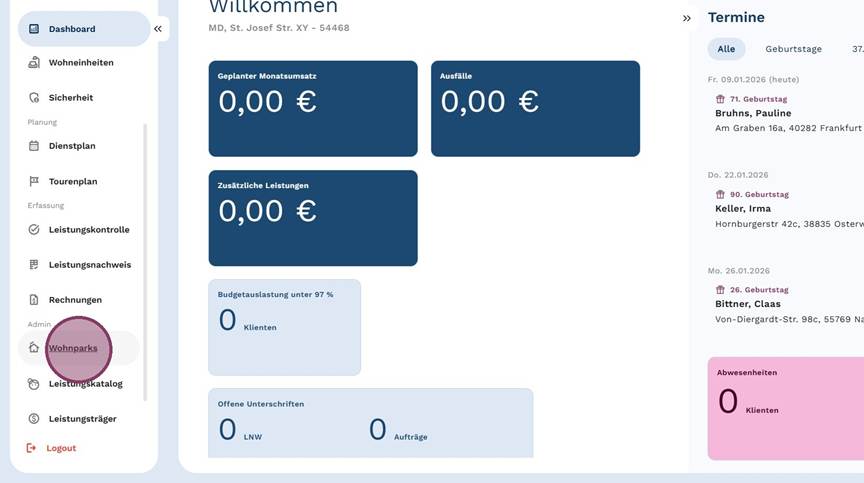The height and width of the screenshot is (483, 864).
Task: Open the Budgetauslastung unter 97 % card
Action: (284, 327)
